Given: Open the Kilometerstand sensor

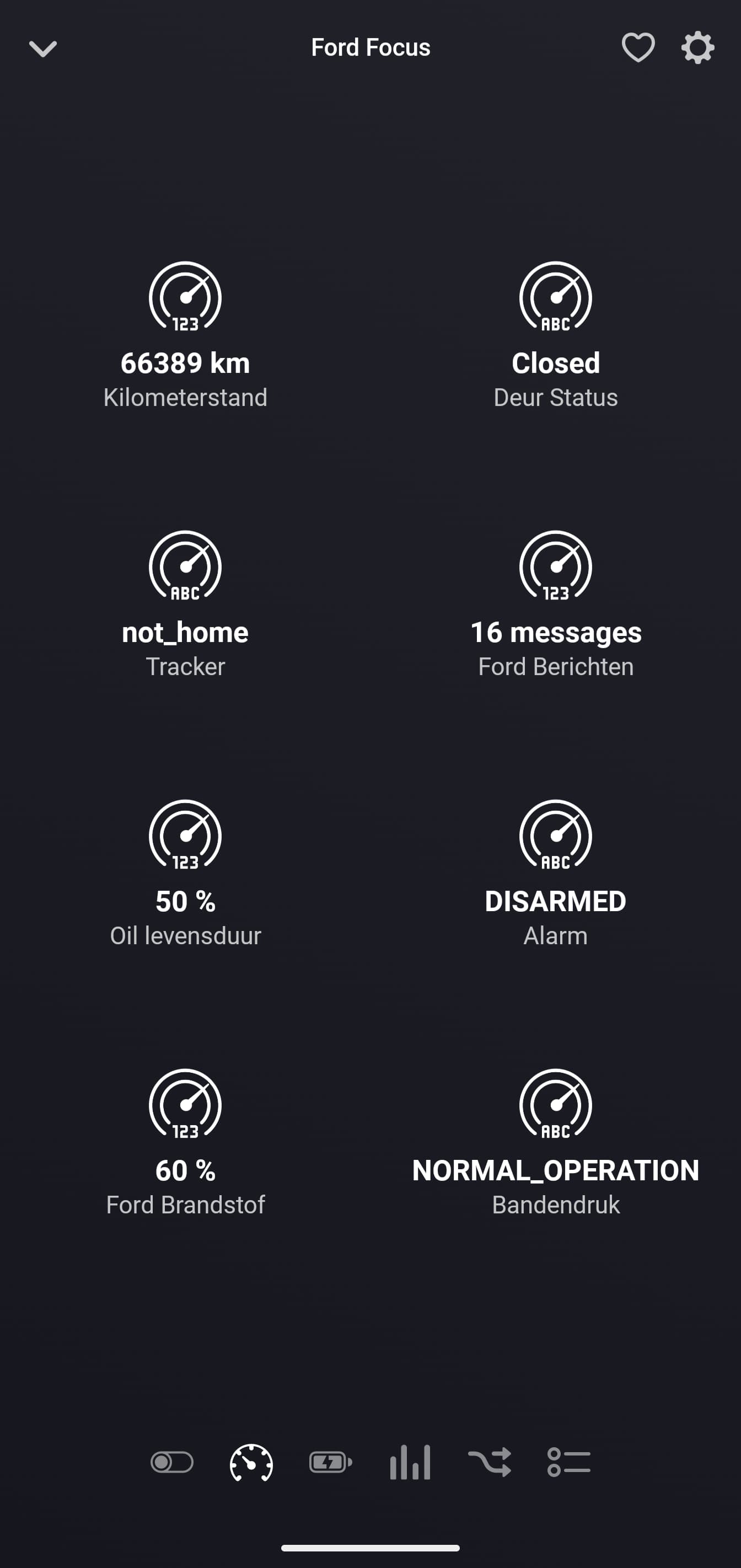Looking at the screenshot, I should click(185, 335).
